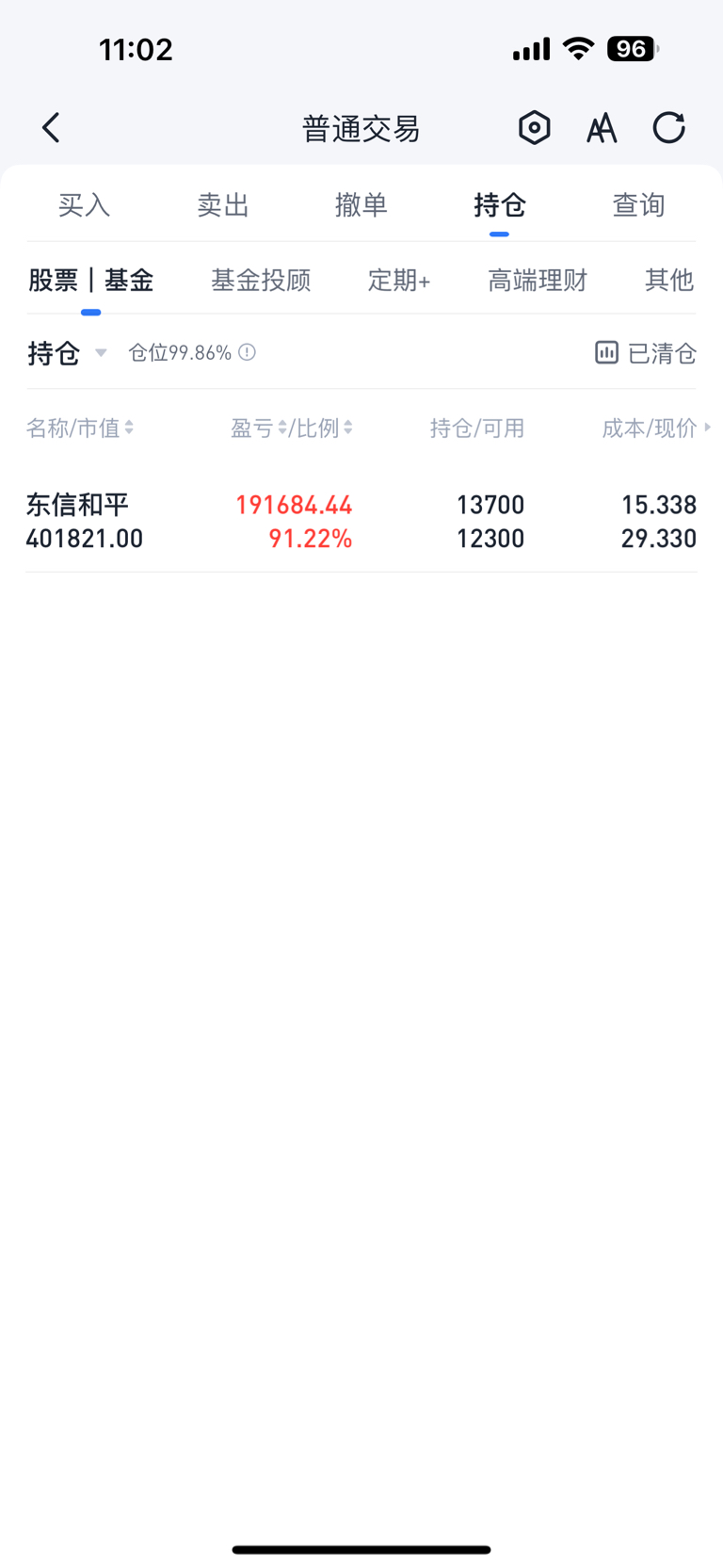The width and height of the screenshot is (723, 1568).
Task: Switch to the 买入 tab
Action: coord(84,205)
